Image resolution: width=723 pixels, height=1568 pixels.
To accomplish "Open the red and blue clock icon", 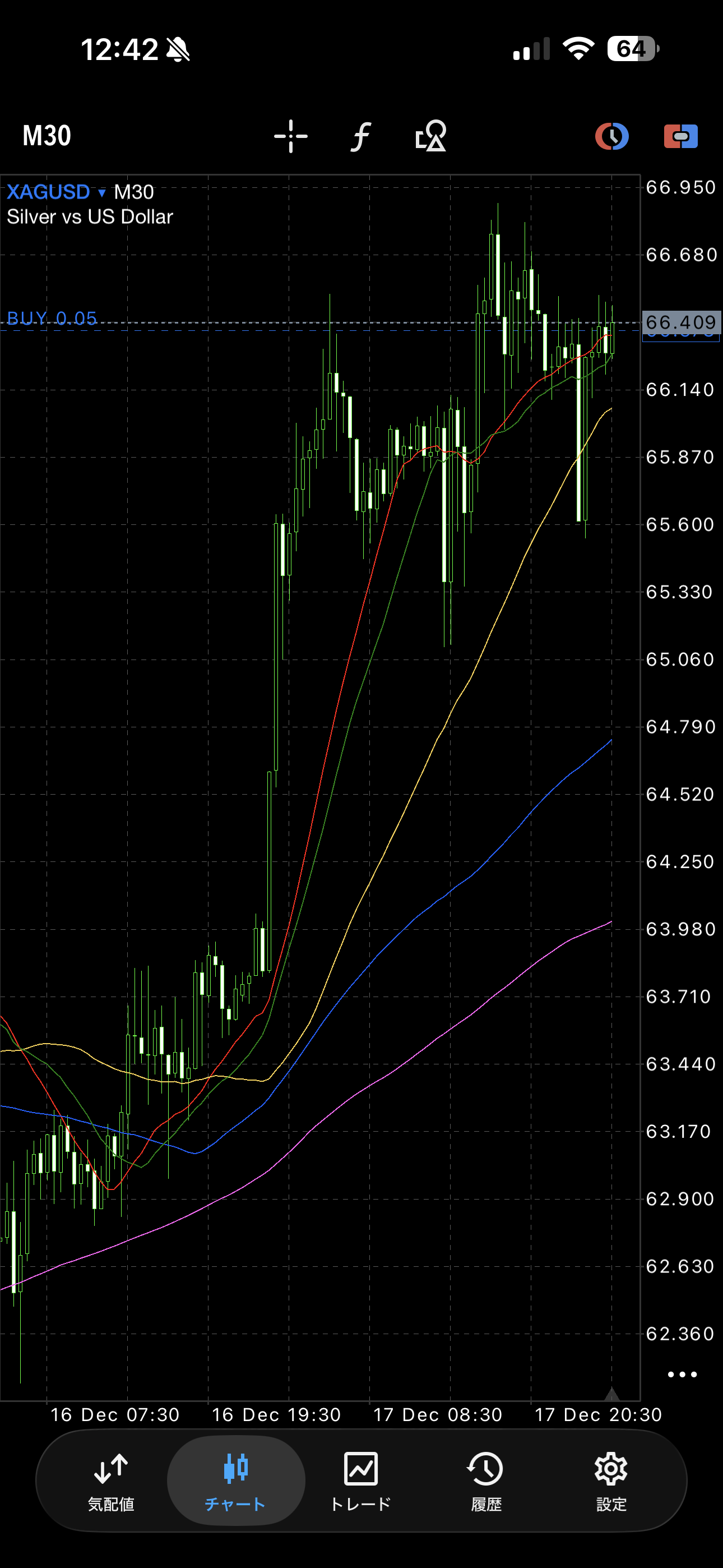I will (611, 136).
